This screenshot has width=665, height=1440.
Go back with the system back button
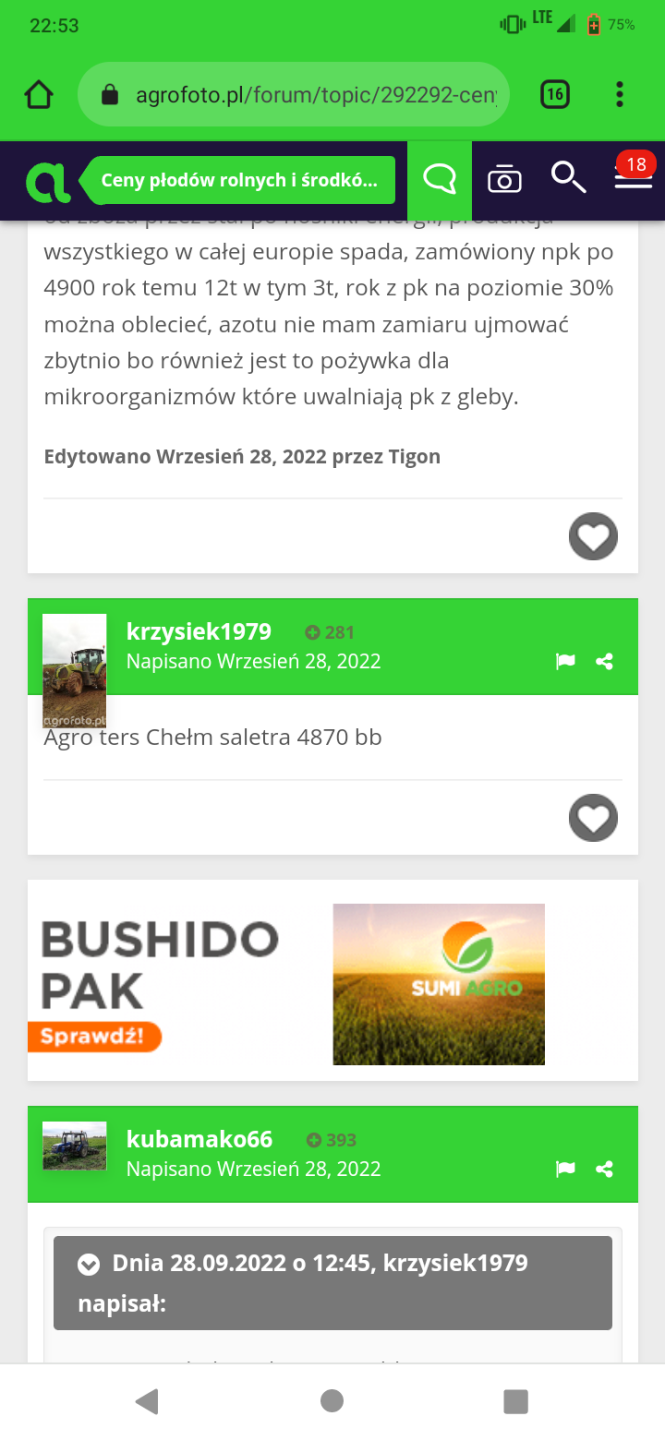pyautogui.click(x=147, y=1401)
